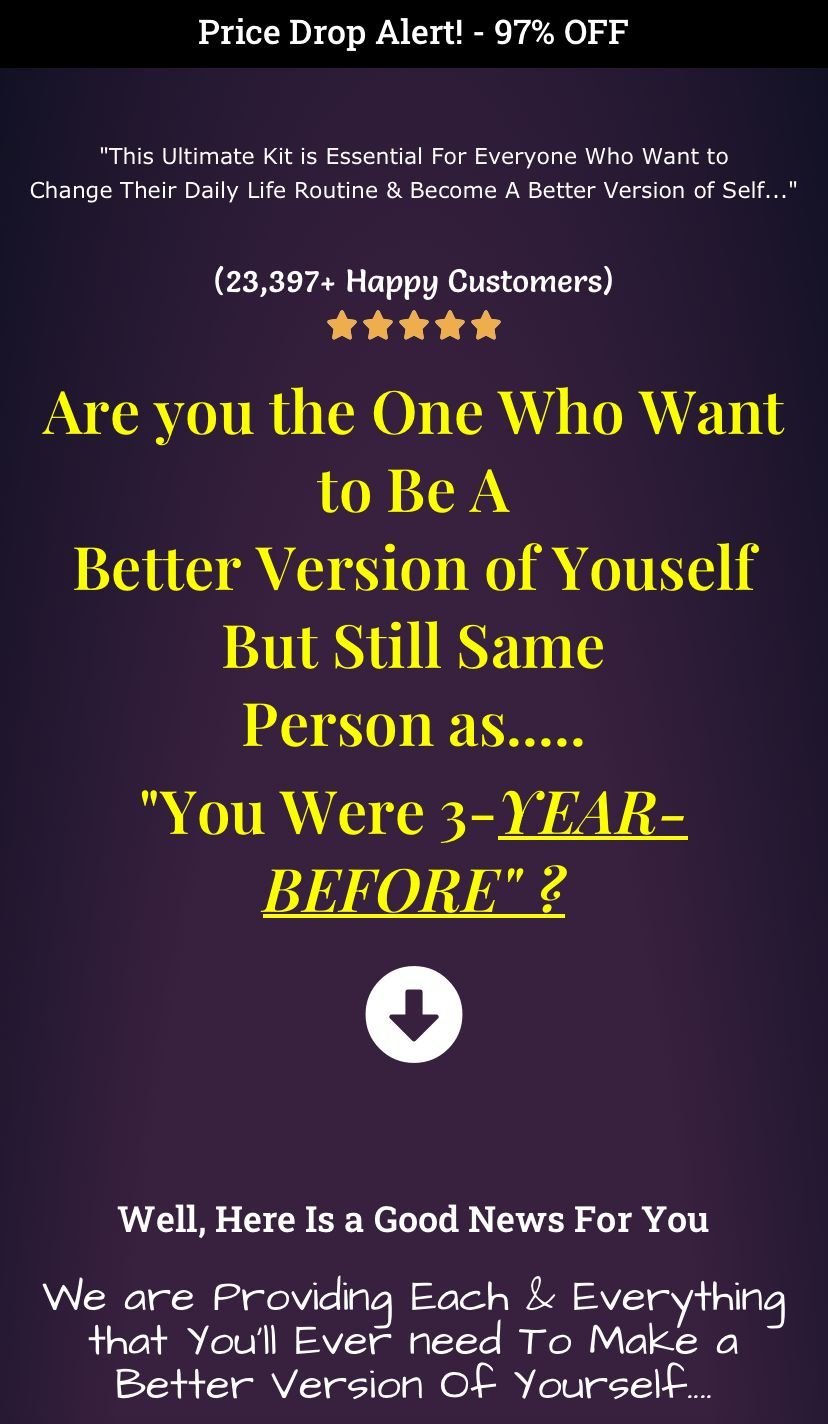The image size is (828, 1424).
Task: Tap the white down arrow circle
Action: click(x=414, y=1014)
